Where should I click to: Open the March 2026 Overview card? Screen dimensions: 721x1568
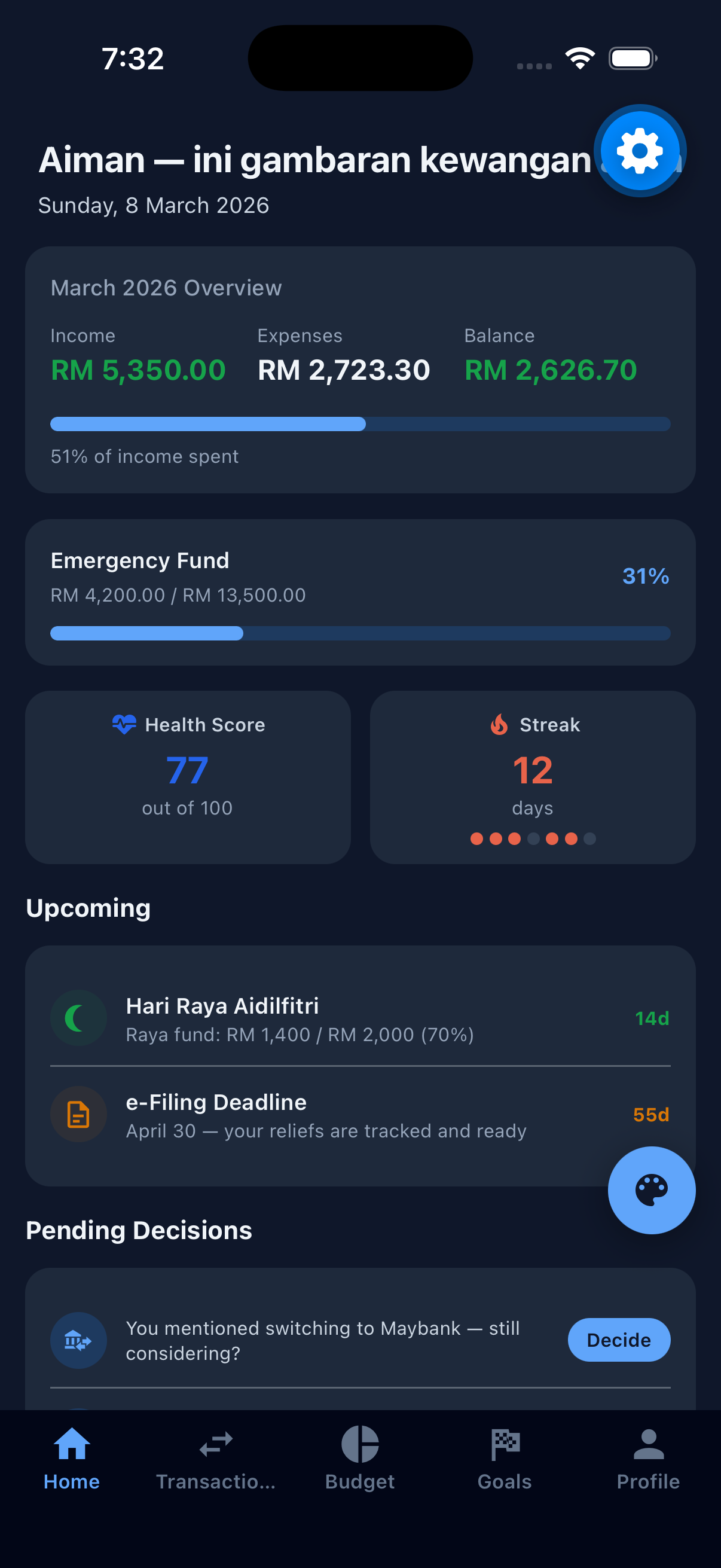[360, 370]
